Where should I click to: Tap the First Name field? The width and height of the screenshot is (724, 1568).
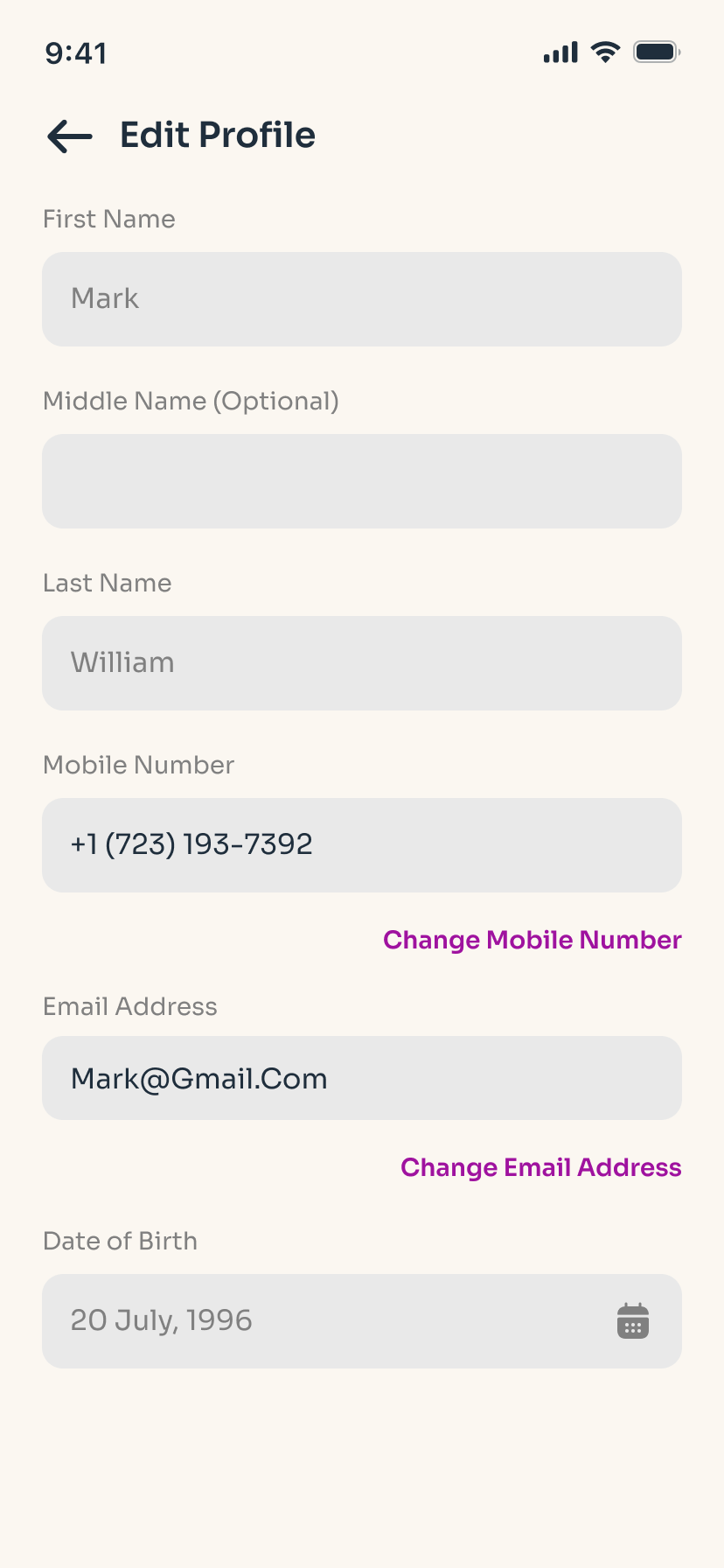tap(362, 299)
